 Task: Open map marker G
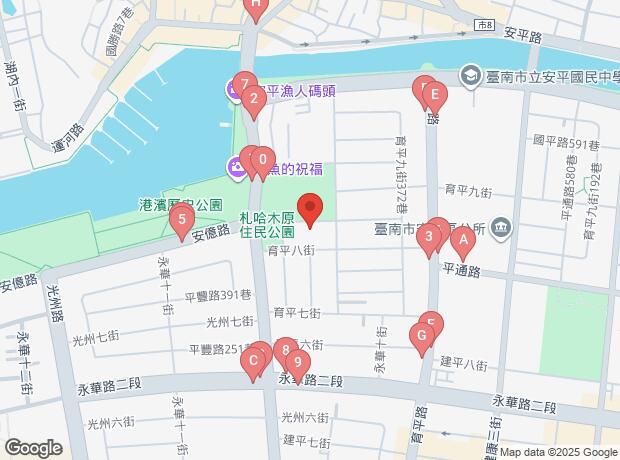(x=422, y=335)
